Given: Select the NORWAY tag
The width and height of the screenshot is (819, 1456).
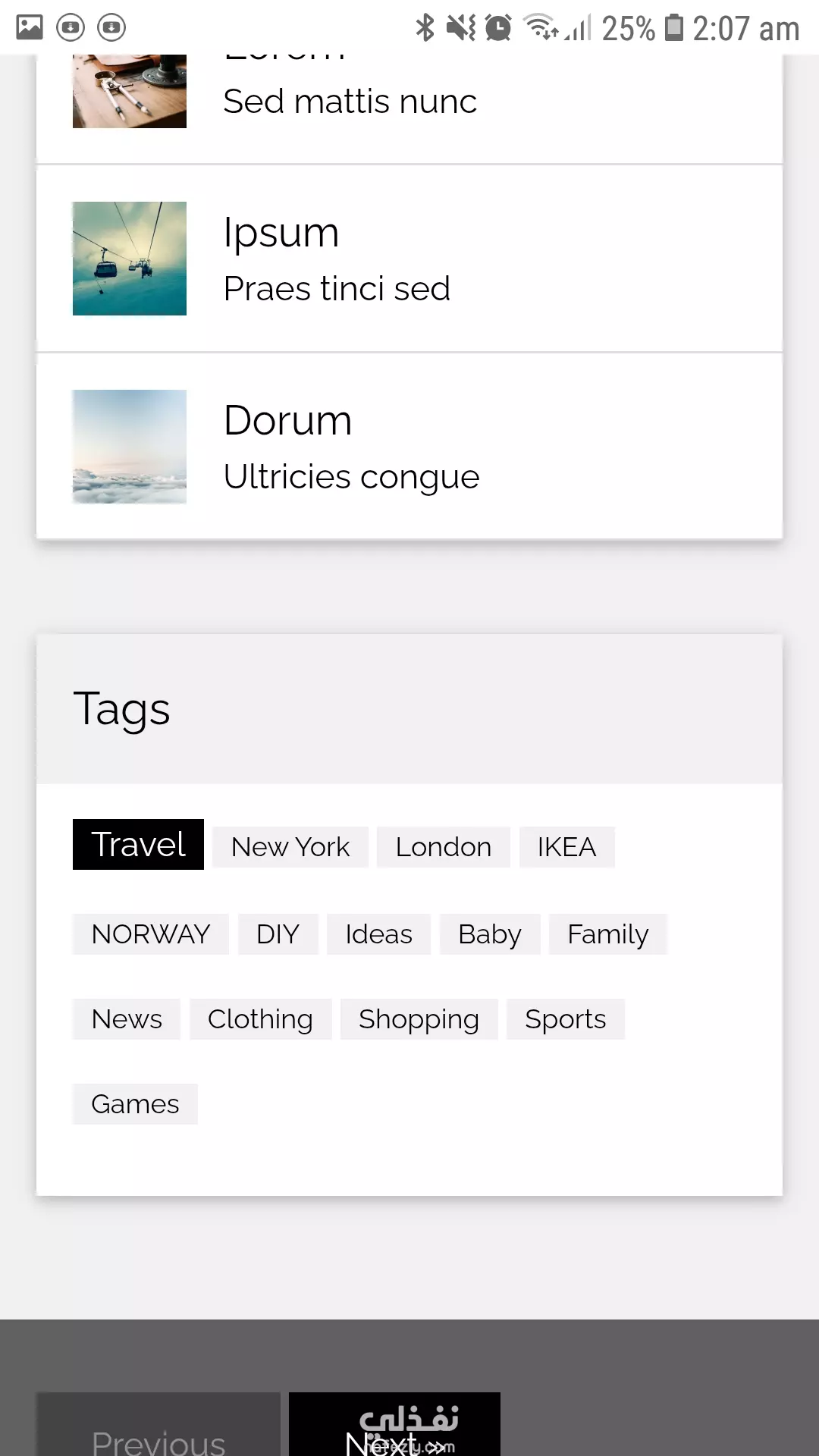Looking at the screenshot, I should pos(151,934).
